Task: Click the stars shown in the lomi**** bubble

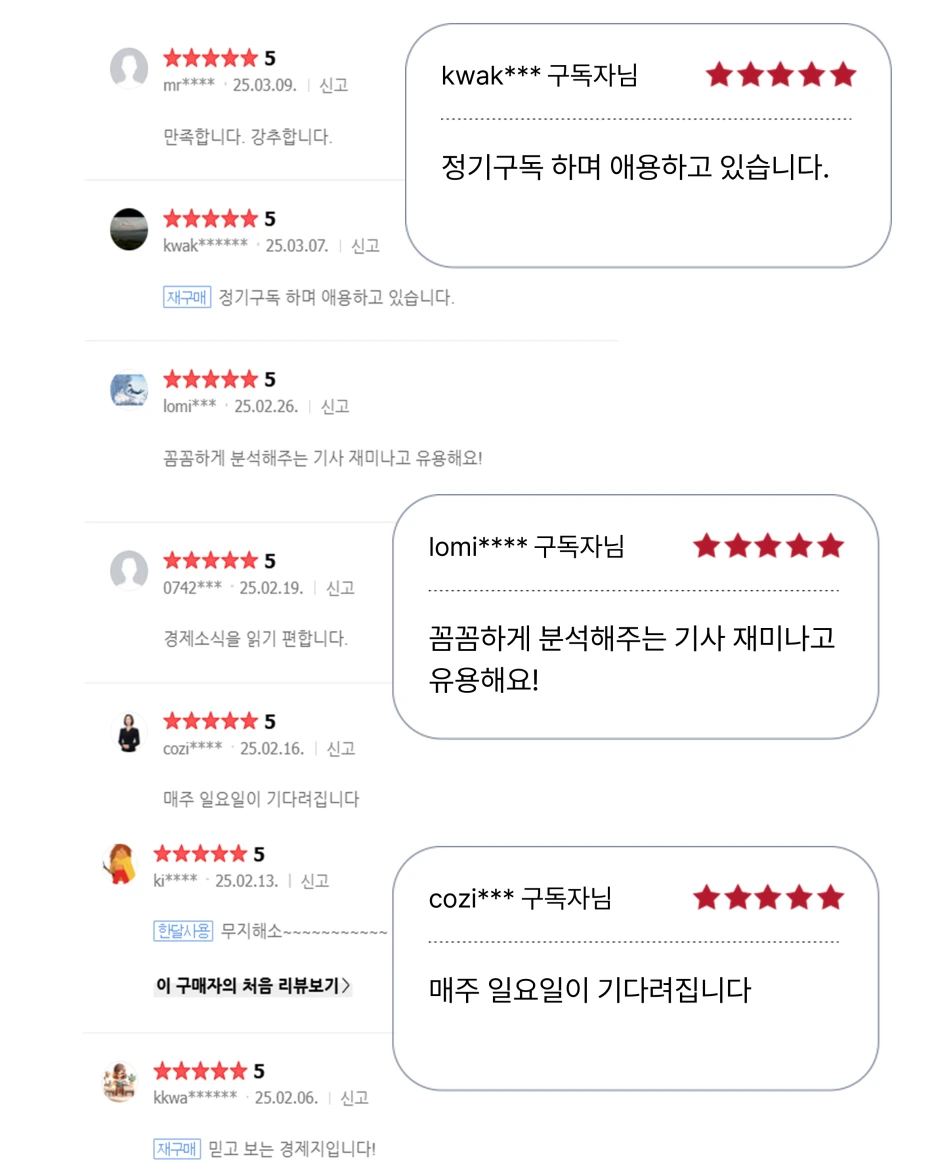Action: tap(767, 545)
